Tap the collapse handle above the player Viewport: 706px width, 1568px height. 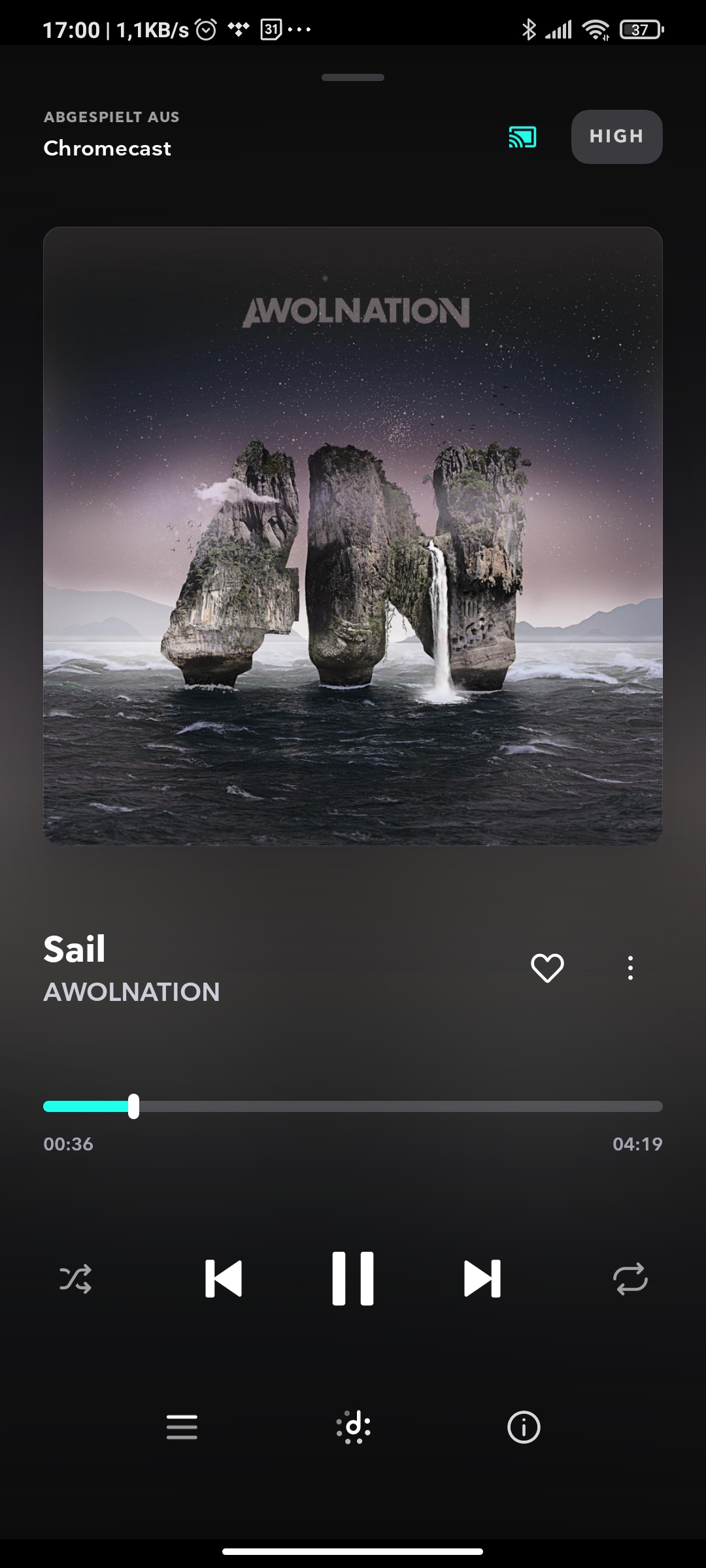[x=353, y=77]
